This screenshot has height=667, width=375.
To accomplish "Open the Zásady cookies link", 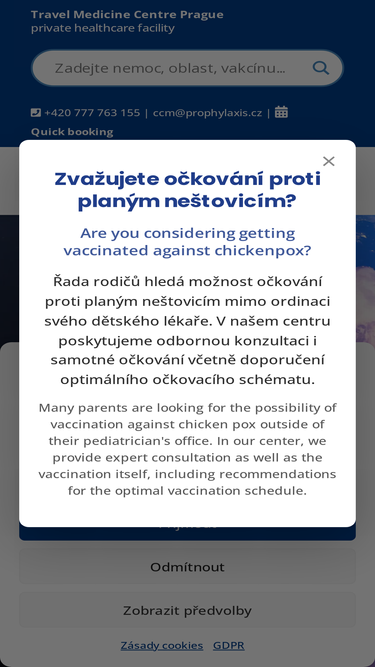I will pos(162,645).
